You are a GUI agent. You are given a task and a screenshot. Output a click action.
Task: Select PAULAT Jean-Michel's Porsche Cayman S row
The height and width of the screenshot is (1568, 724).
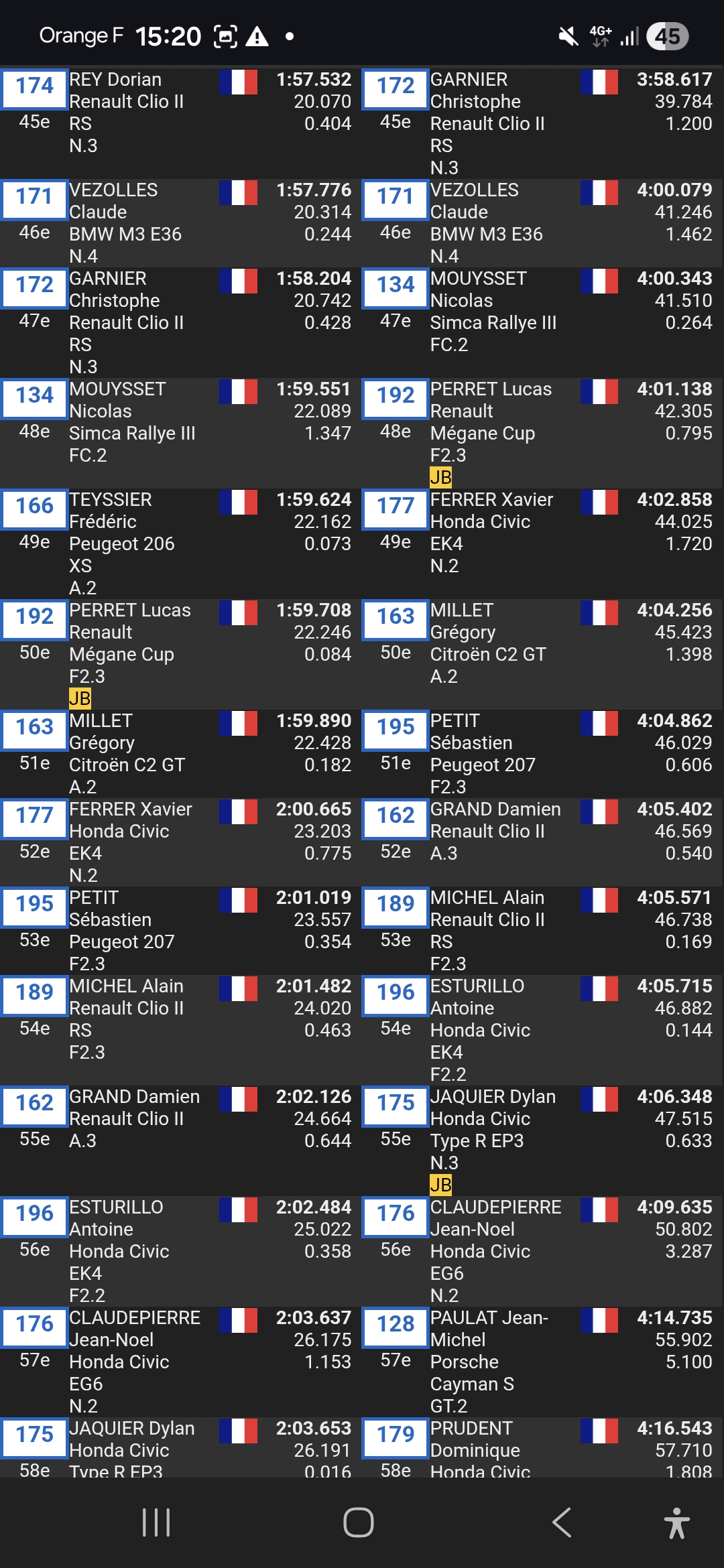coord(542,1361)
